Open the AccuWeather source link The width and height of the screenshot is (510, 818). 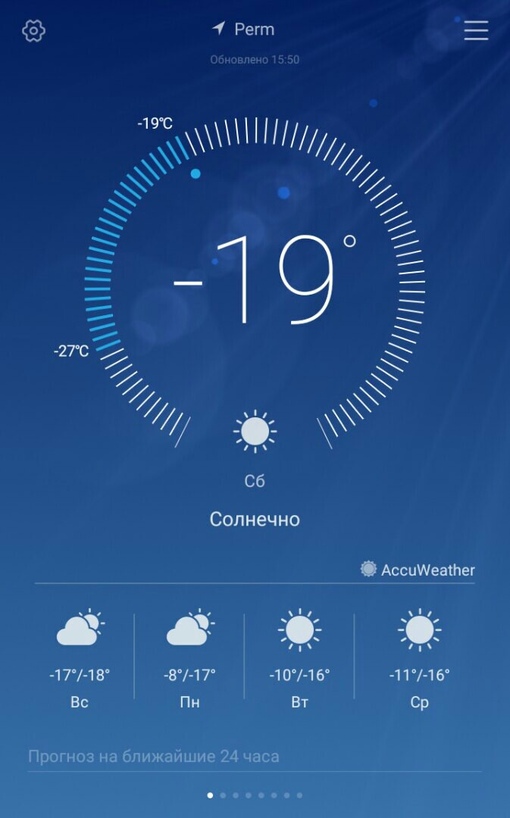[x=418, y=570]
